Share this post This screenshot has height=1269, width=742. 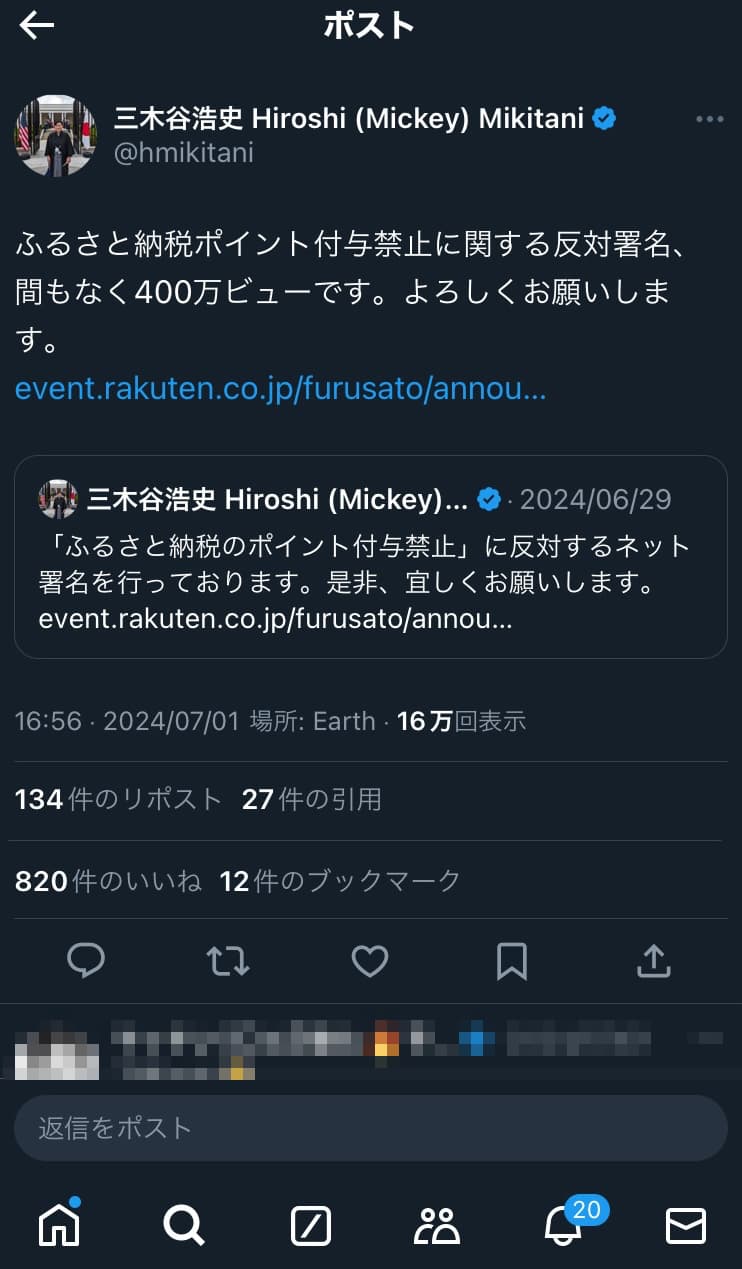coord(653,961)
